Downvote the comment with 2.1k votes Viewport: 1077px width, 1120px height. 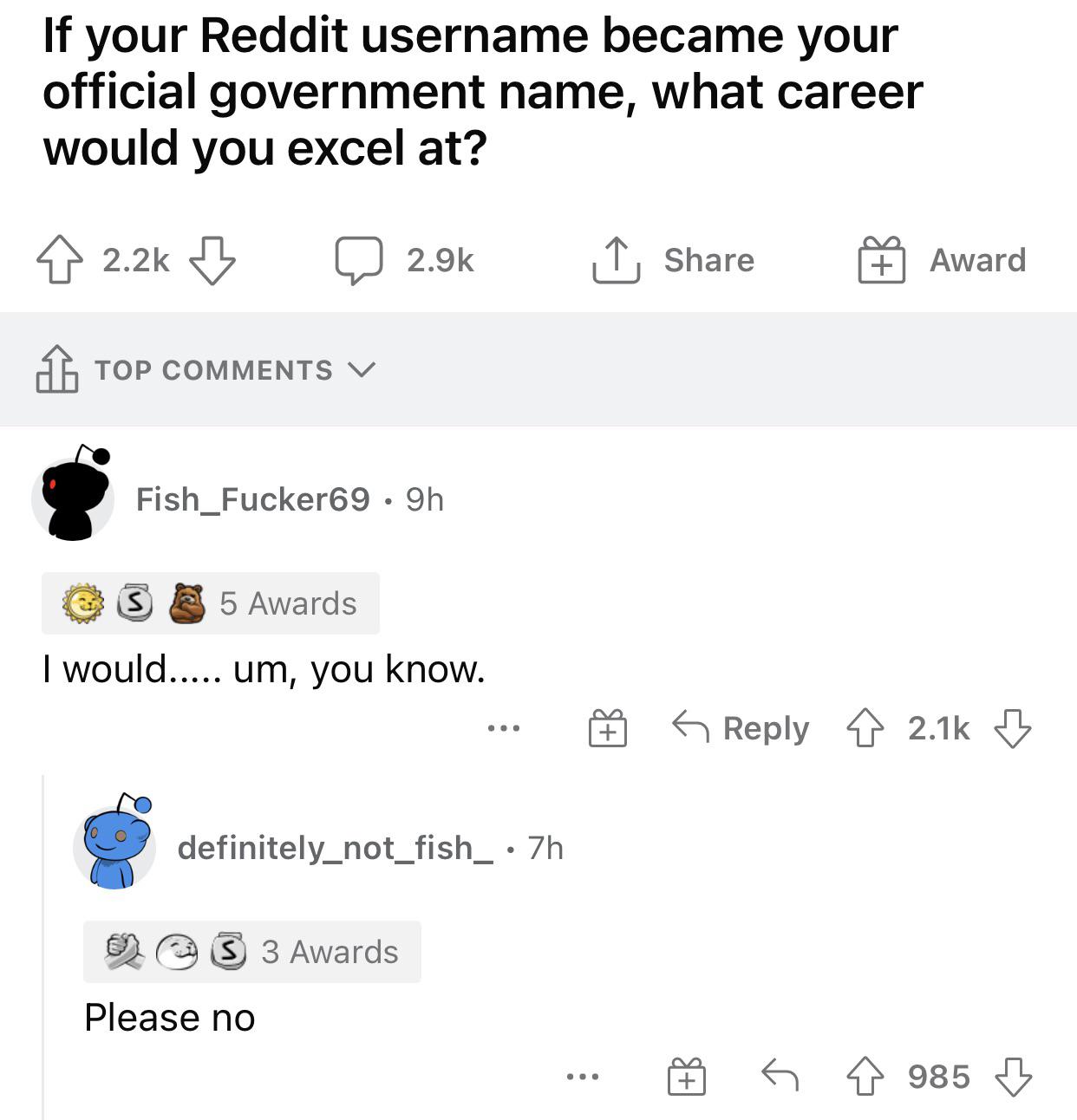click(1012, 729)
